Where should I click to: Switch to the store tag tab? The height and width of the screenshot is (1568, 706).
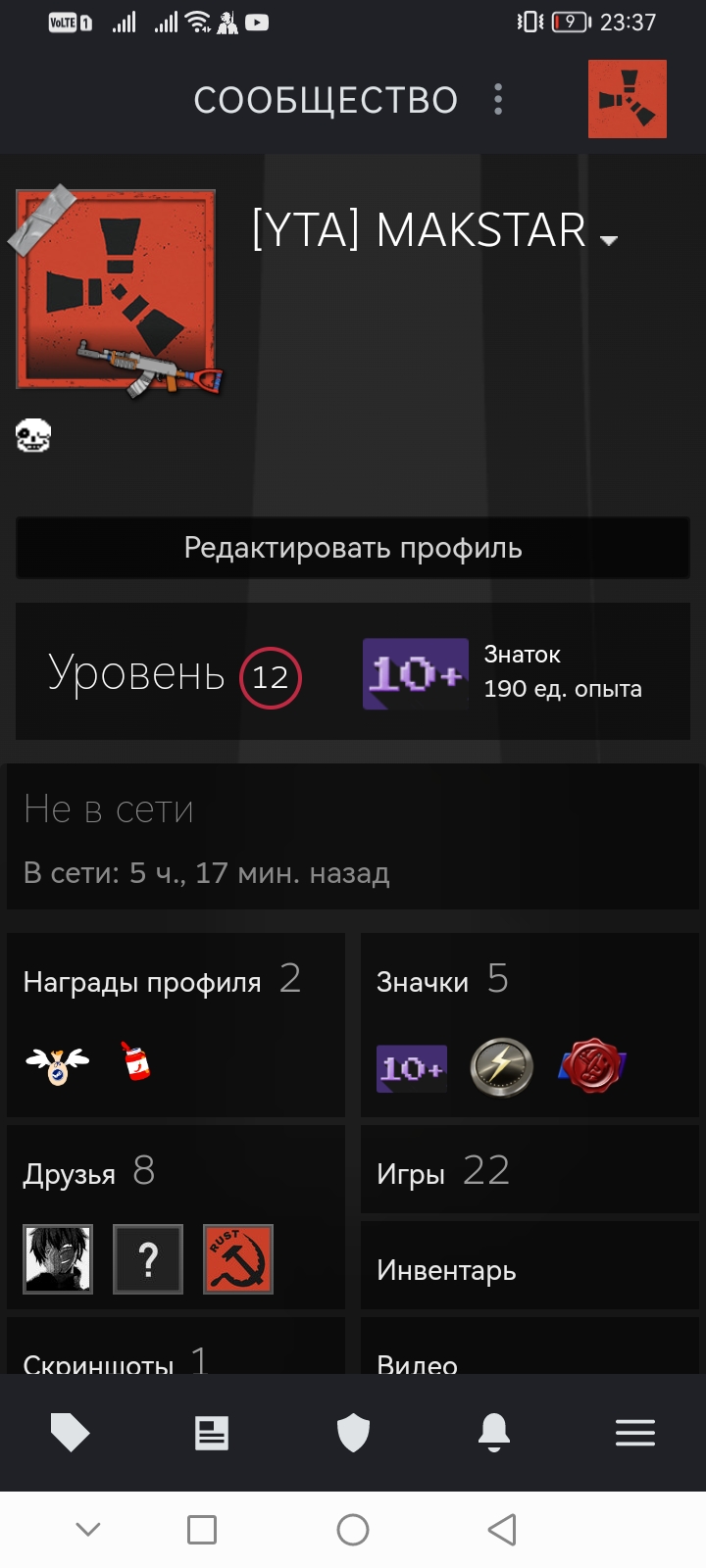pos(71,1434)
